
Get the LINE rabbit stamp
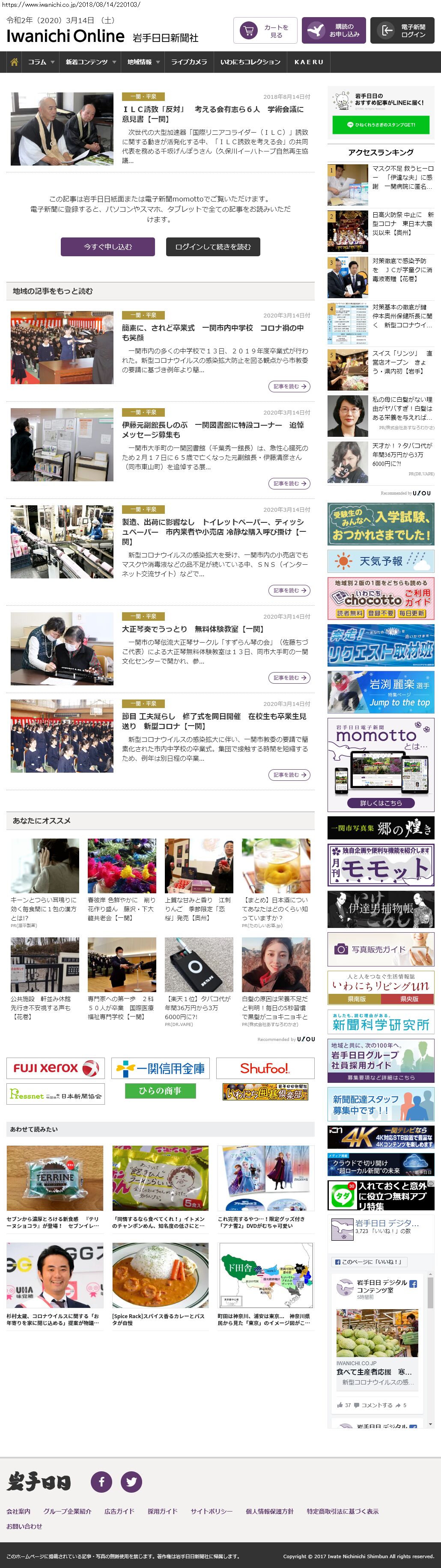tap(381, 125)
